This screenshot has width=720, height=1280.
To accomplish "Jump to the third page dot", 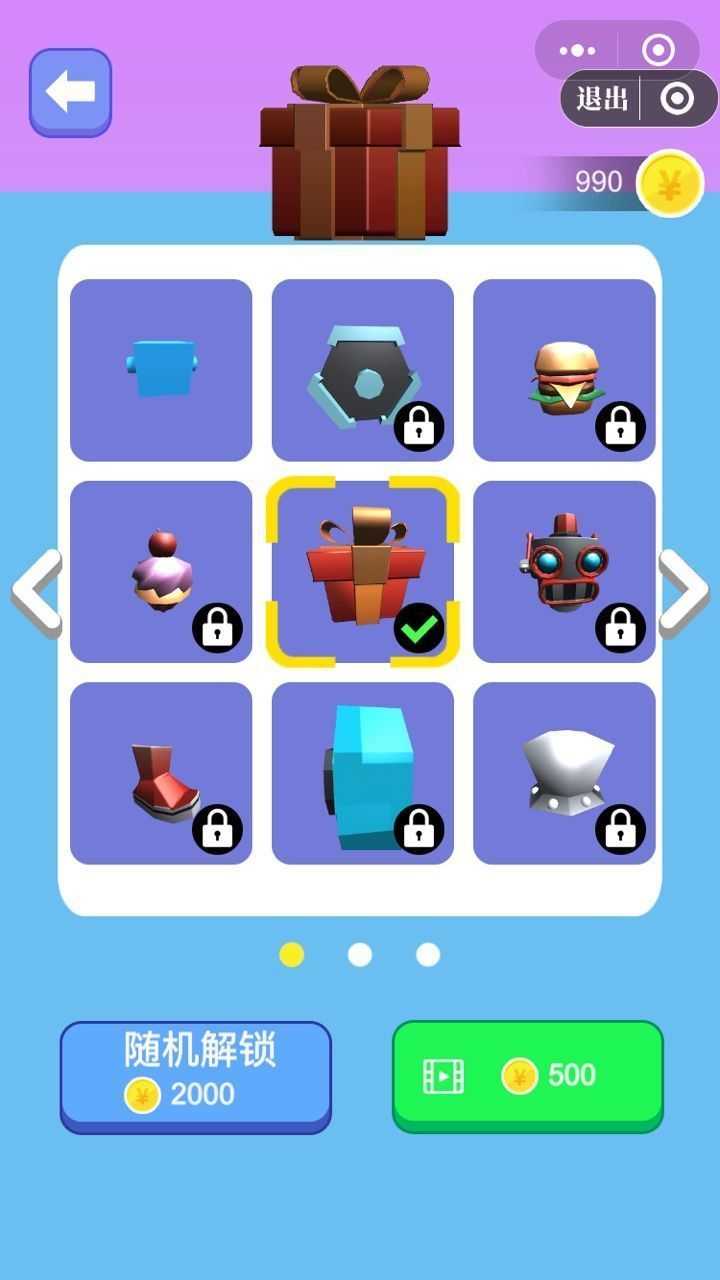I will pos(428,954).
